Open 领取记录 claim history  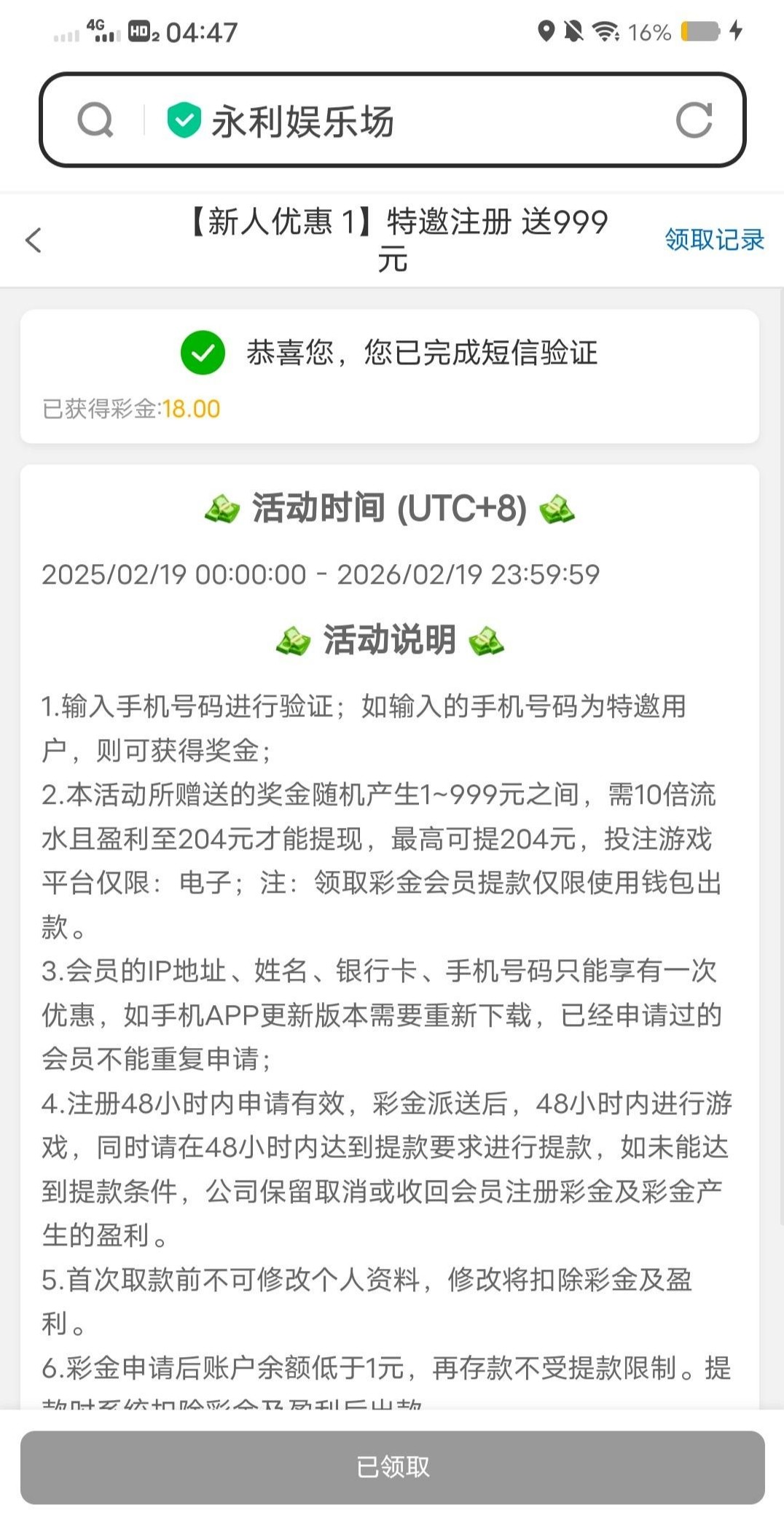714,240
